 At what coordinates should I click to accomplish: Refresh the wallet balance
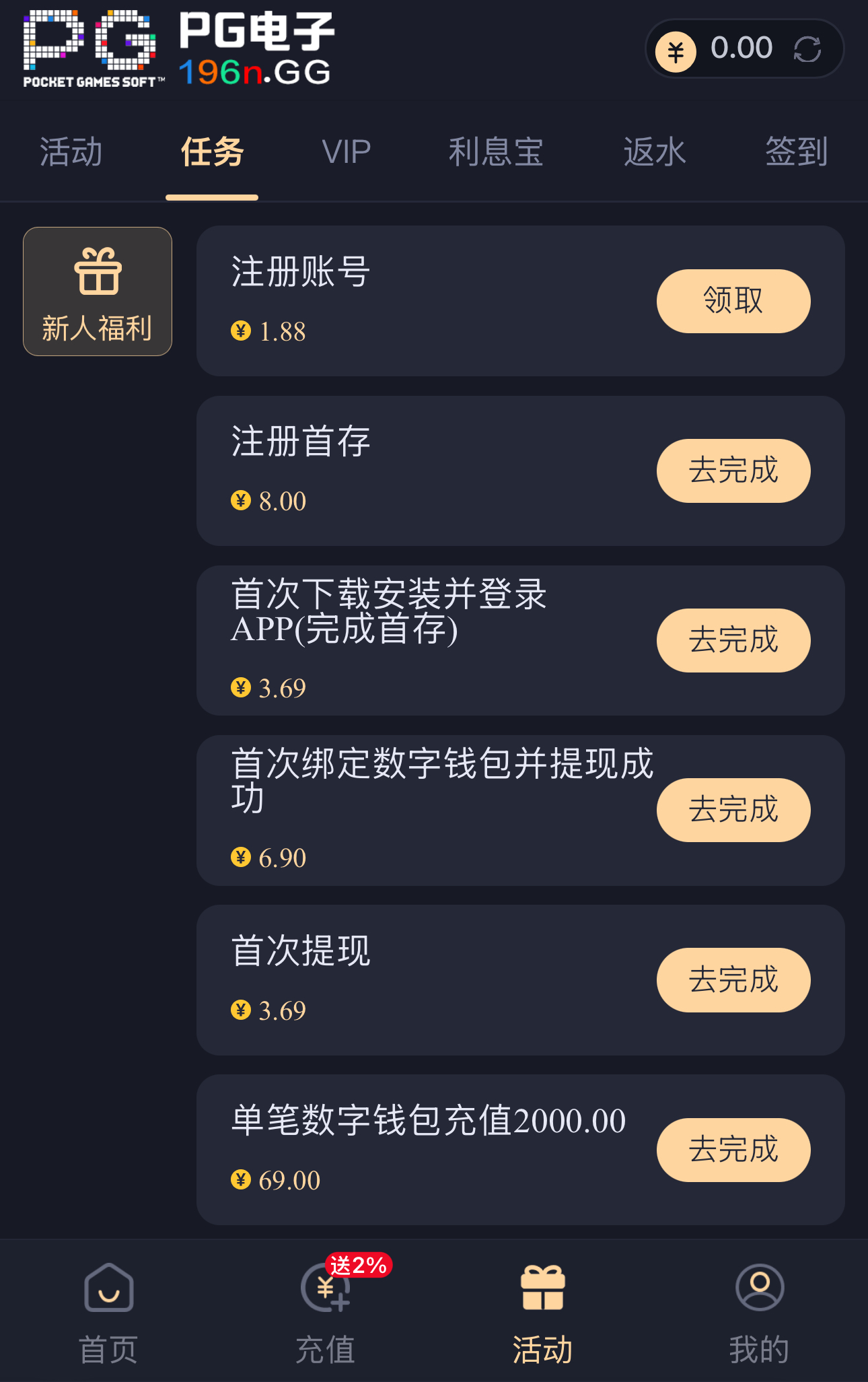807,49
